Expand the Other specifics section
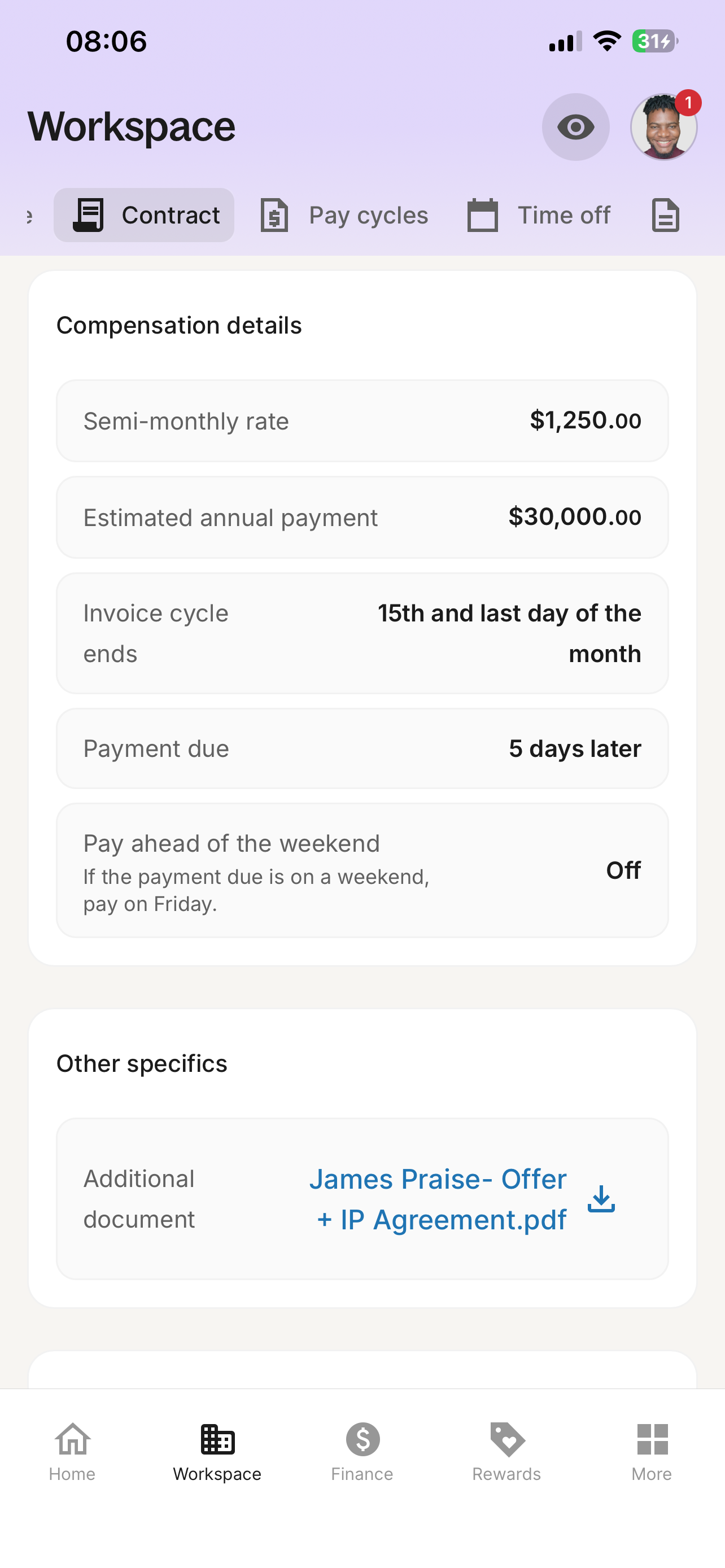The height and width of the screenshot is (1568, 725). (141, 1063)
